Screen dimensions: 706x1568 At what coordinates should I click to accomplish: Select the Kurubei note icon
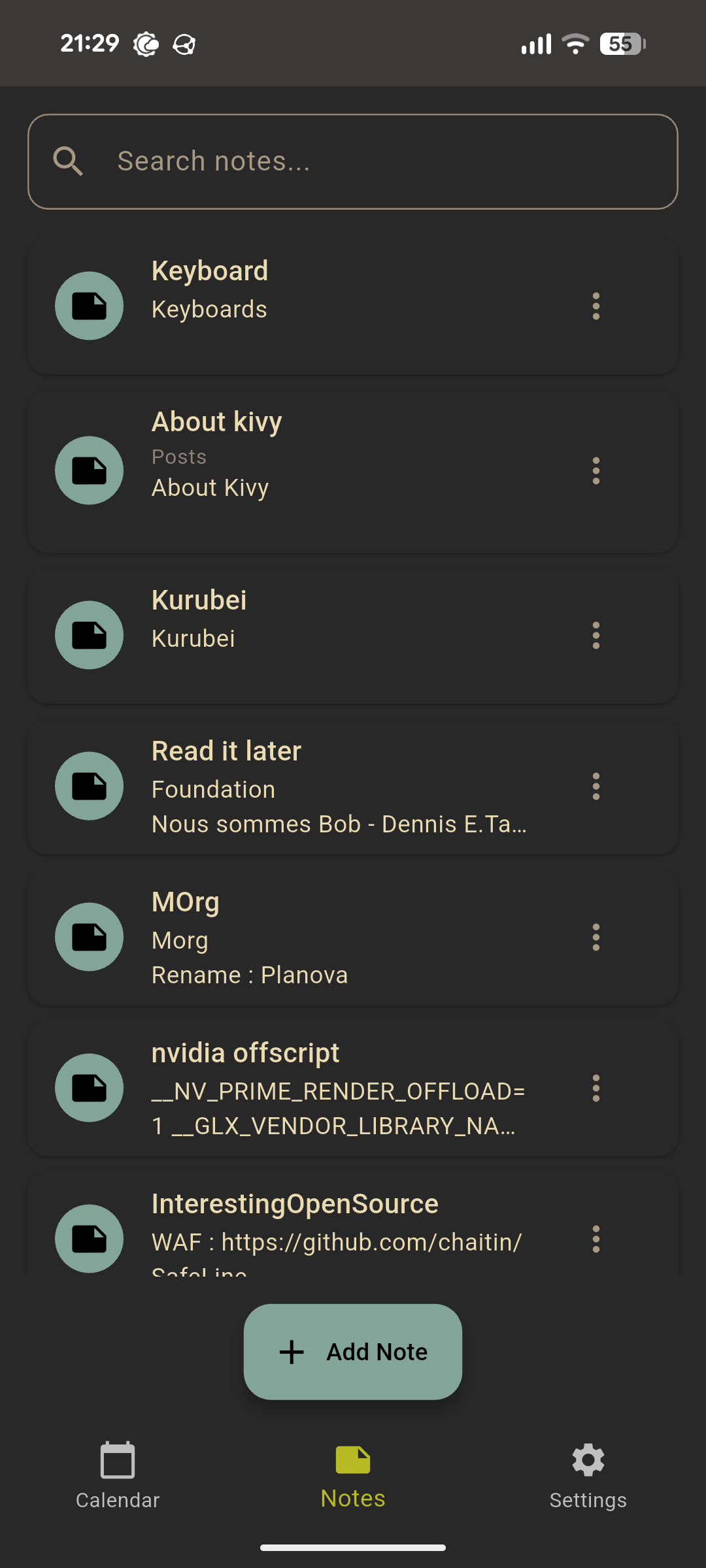point(89,635)
